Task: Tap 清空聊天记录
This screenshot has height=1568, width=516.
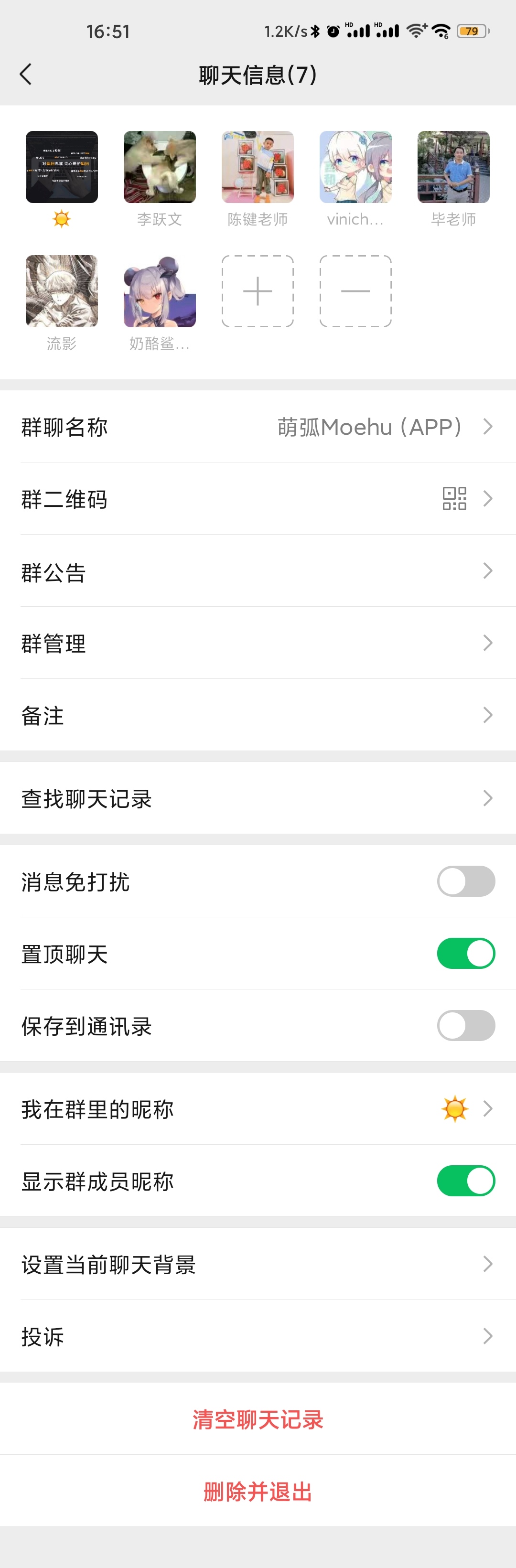Action: tap(258, 1419)
